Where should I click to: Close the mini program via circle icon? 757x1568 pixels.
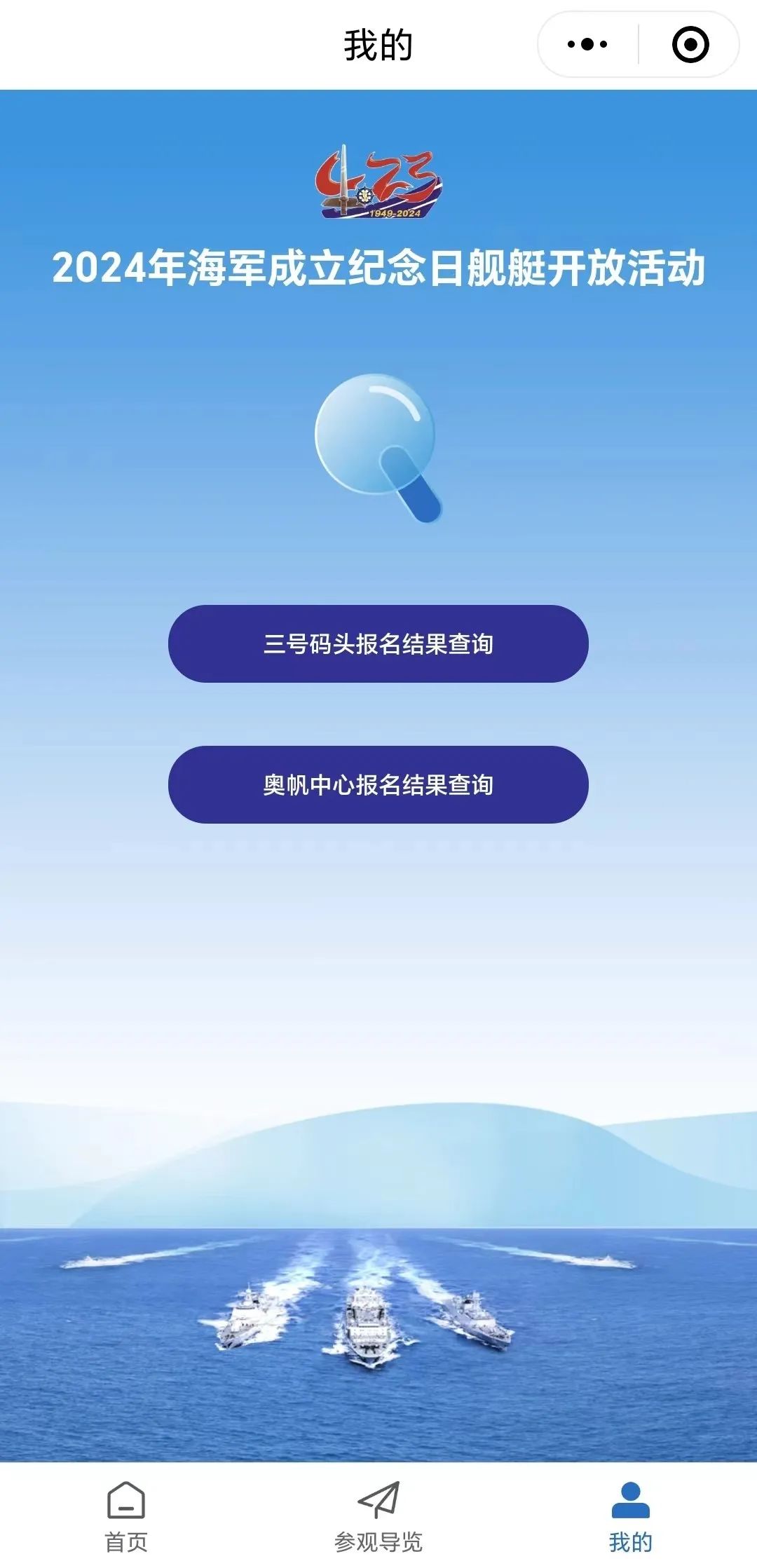click(x=690, y=44)
